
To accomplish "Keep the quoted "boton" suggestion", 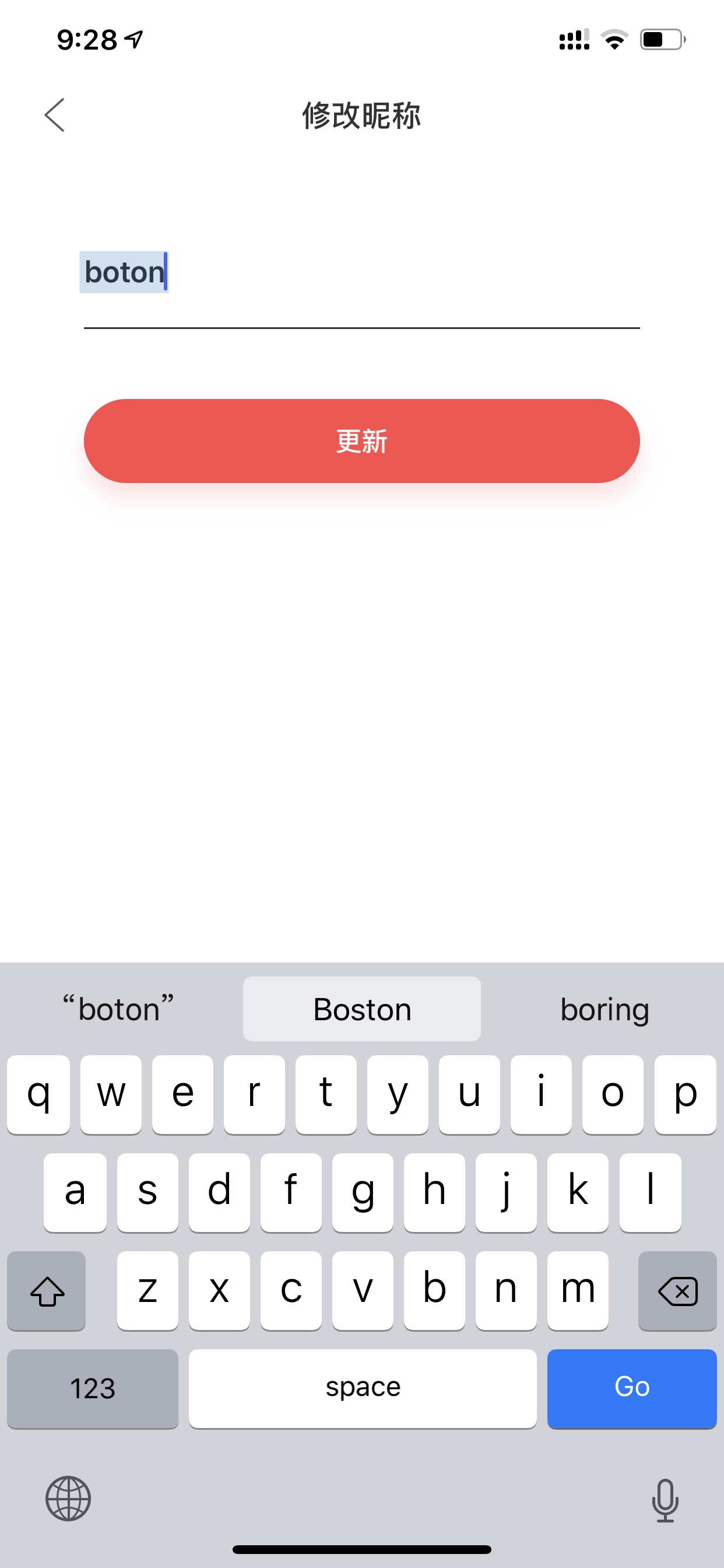I will coord(119,1009).
